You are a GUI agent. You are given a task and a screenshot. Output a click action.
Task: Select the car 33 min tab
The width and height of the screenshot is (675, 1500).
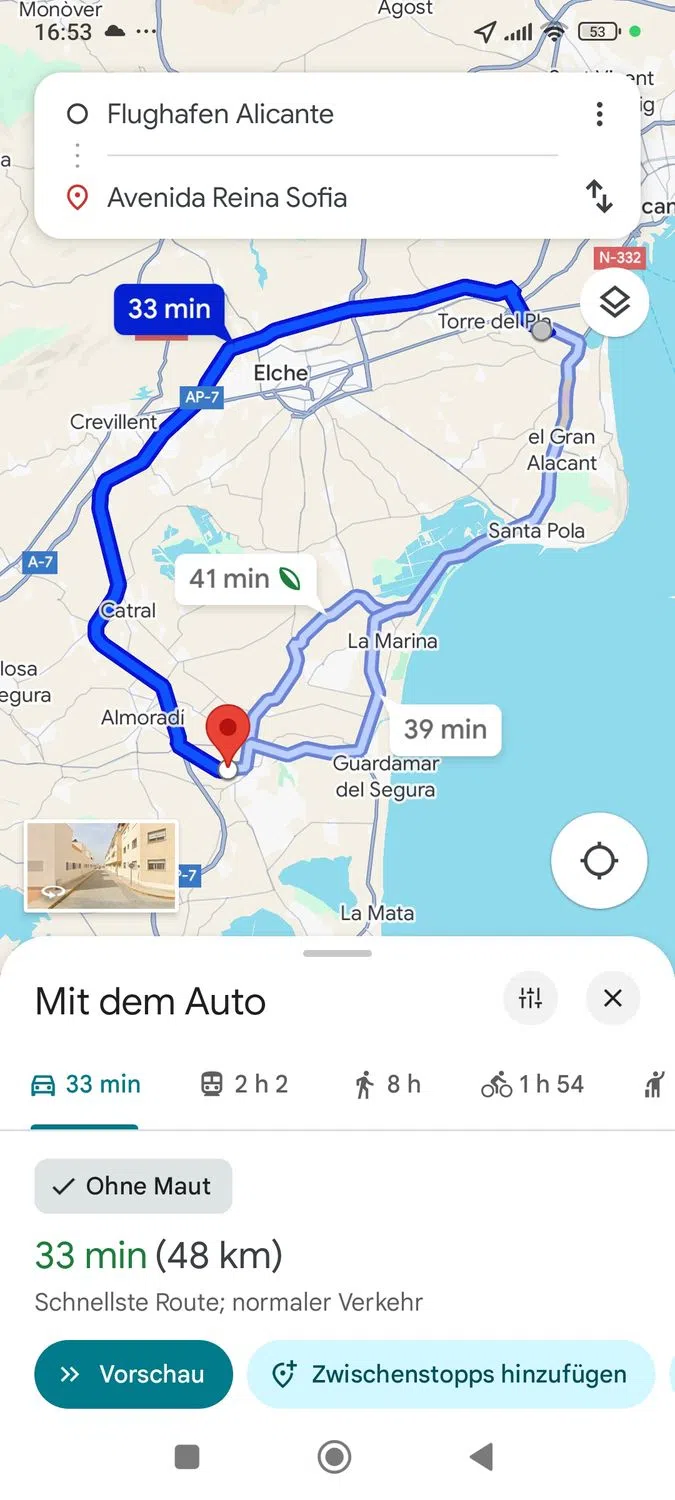click(x=86, y=1085)
